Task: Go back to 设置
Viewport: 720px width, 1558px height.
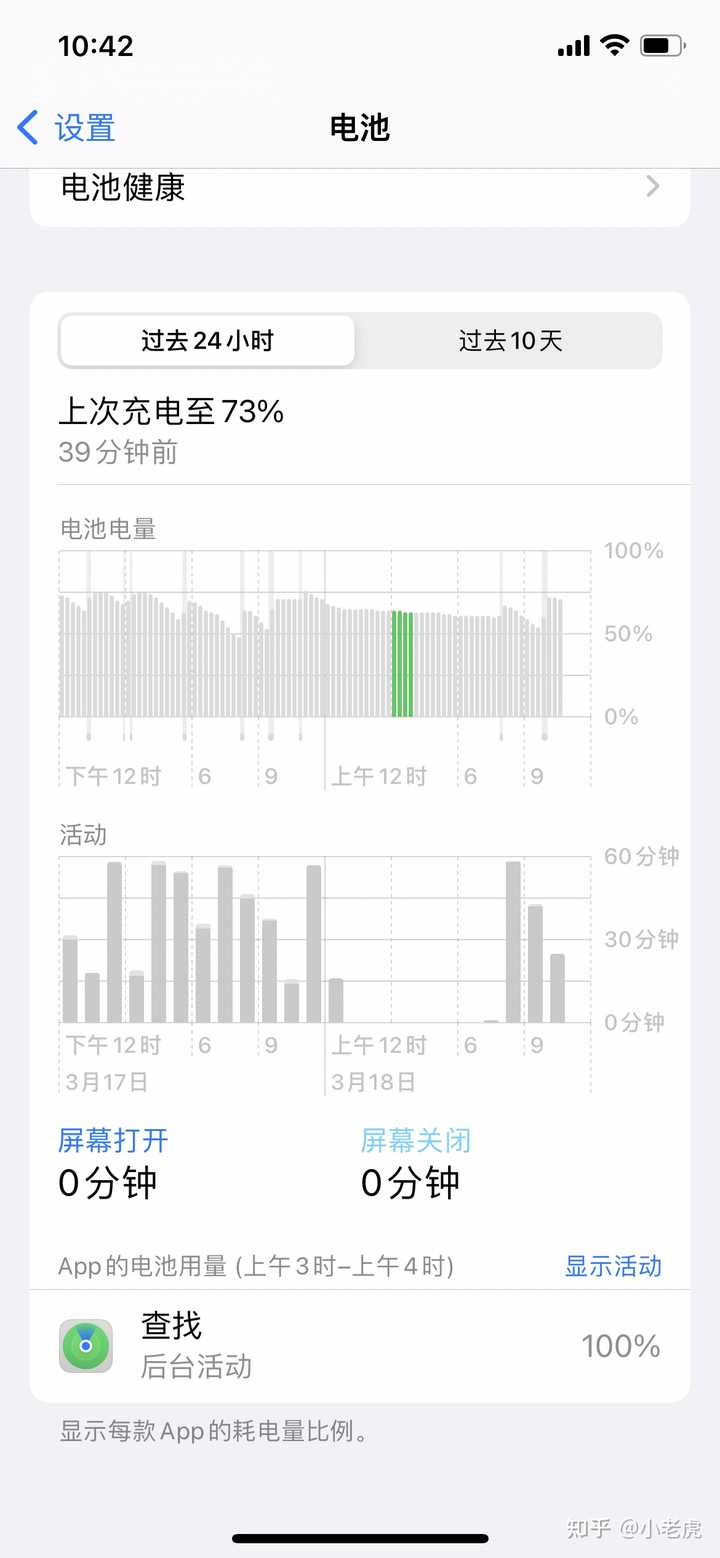Action: coord(67,128)
